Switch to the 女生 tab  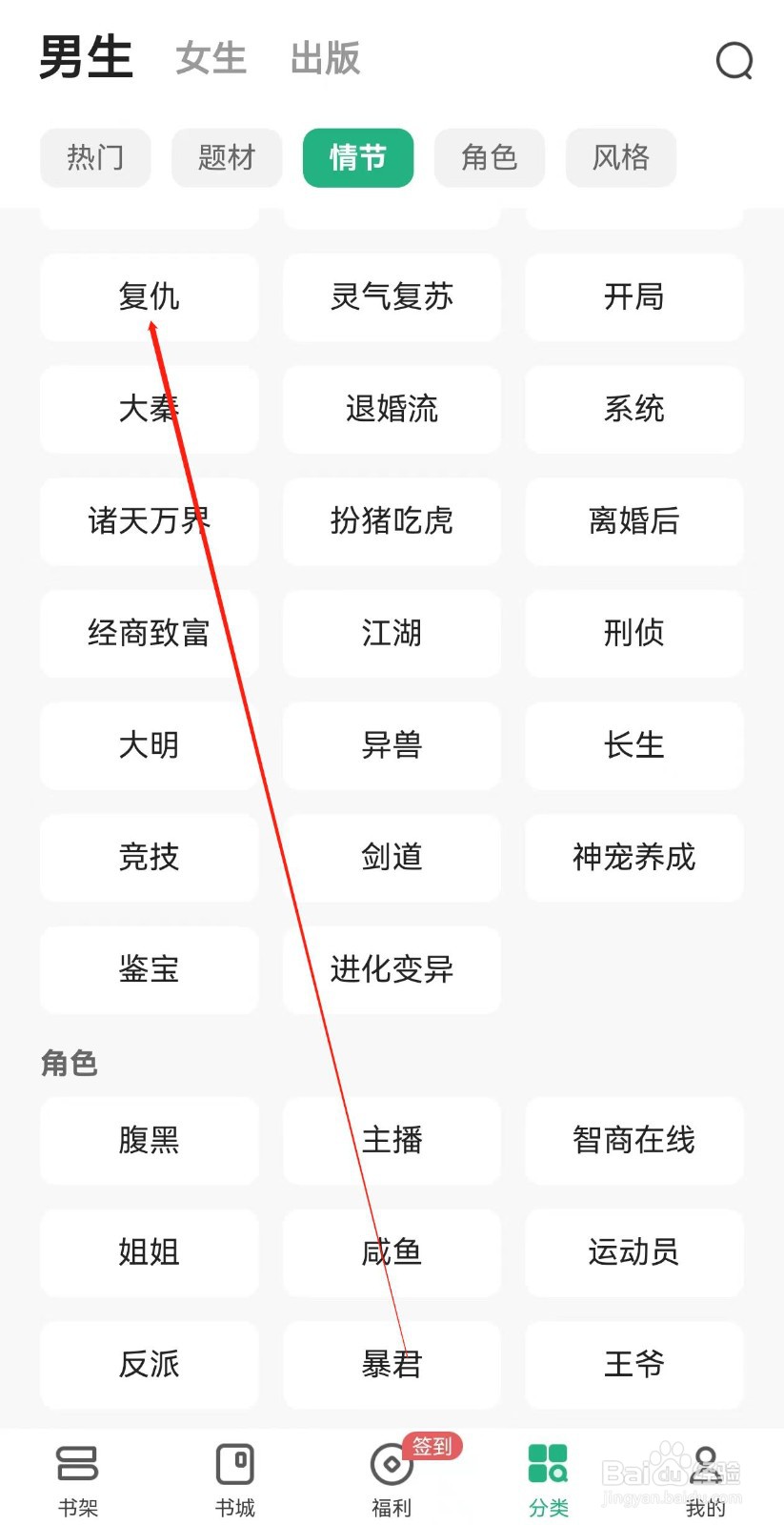210,59
